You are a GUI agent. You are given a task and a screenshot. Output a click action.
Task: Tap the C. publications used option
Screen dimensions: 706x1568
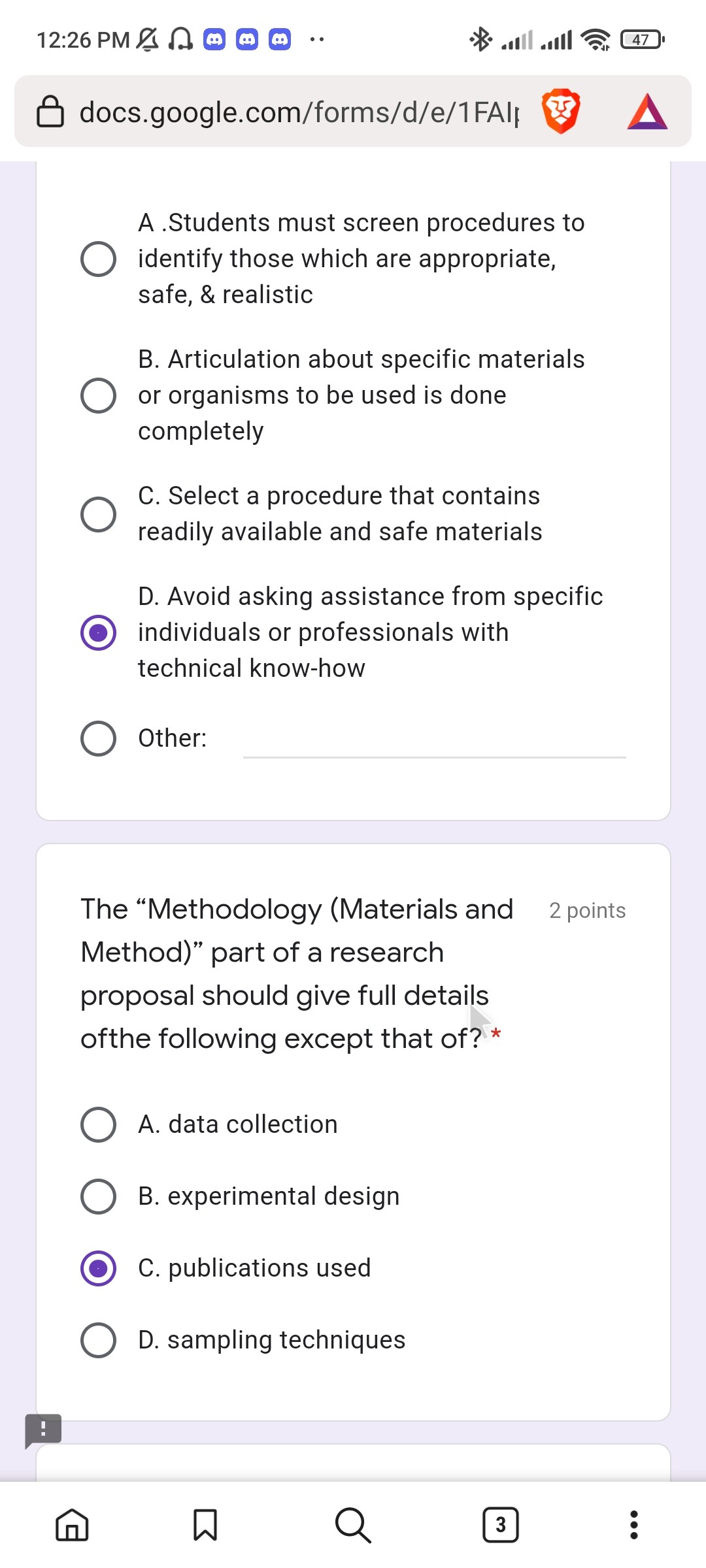click(99, 1268)
